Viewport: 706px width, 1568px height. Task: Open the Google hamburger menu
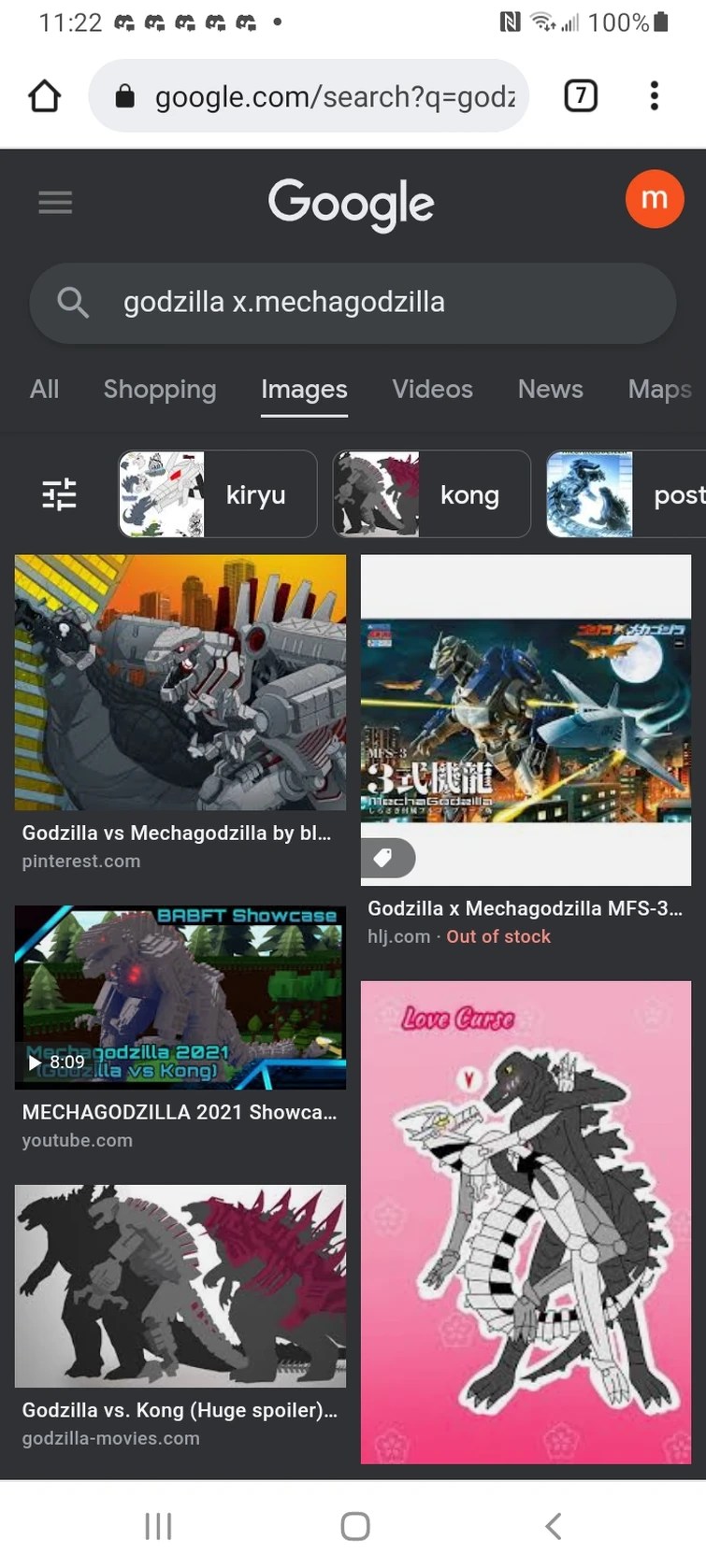coord(55,202)
